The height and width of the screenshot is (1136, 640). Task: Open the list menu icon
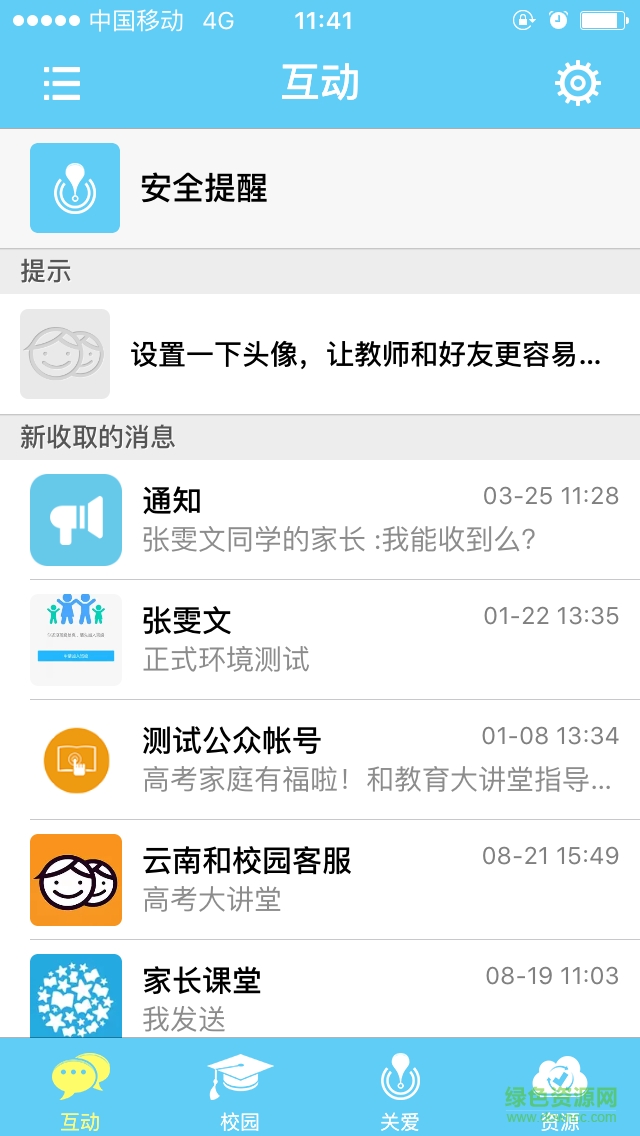(62, 83)
